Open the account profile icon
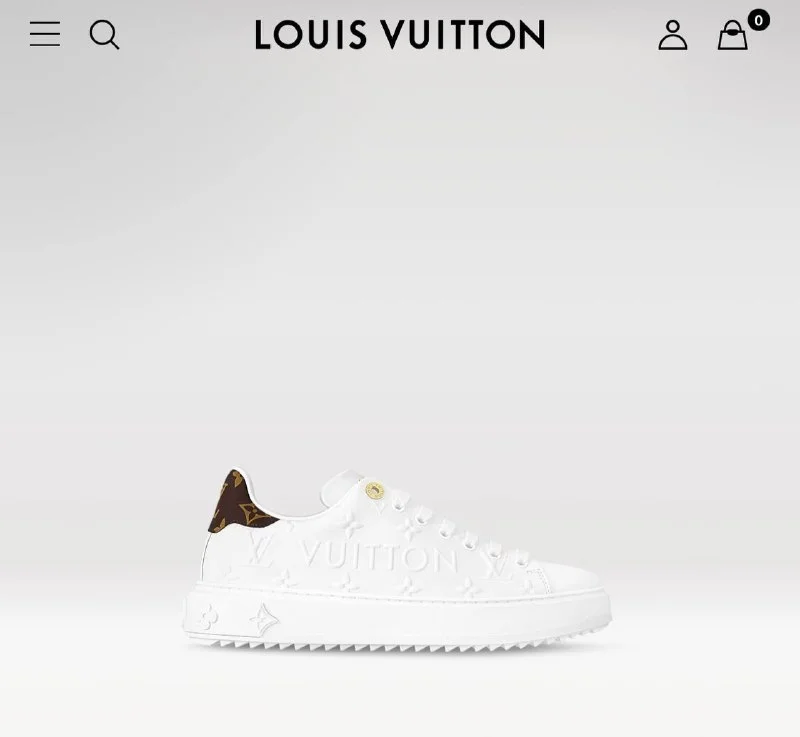Image resolution: width=800 pixels, height=737 pixels. pyautogui.click(x=672, y=35)
